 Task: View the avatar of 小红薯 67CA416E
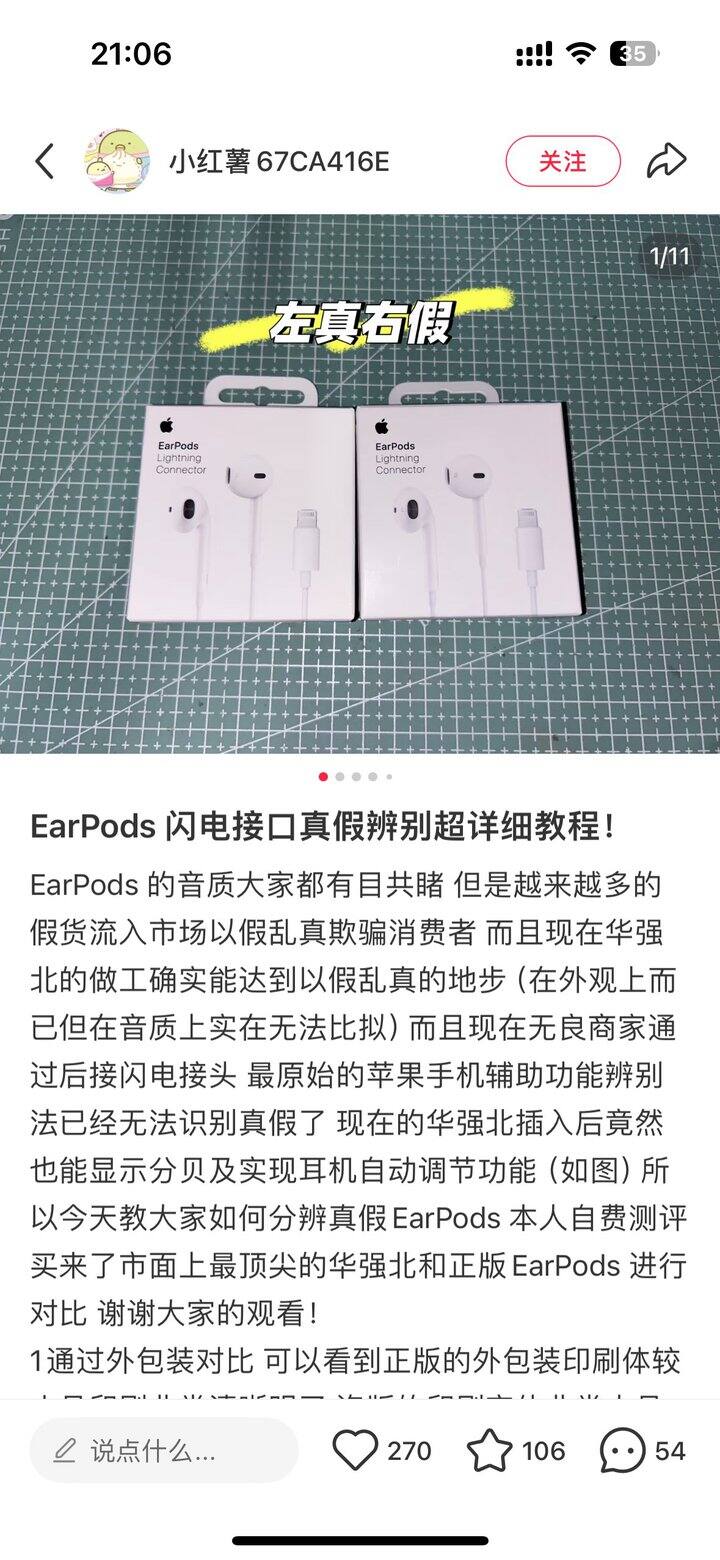coord(119,160)
